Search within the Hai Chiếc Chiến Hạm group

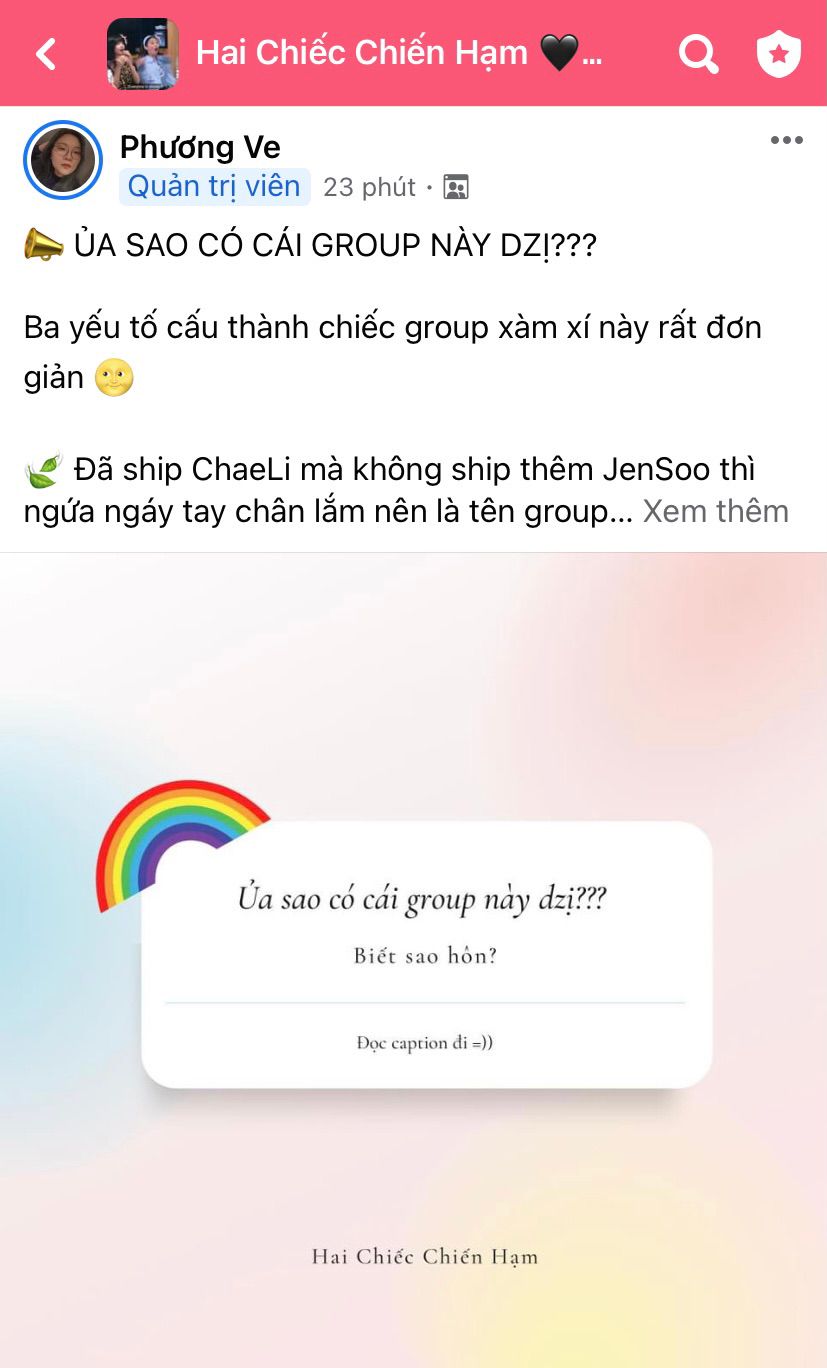(698, 54)
